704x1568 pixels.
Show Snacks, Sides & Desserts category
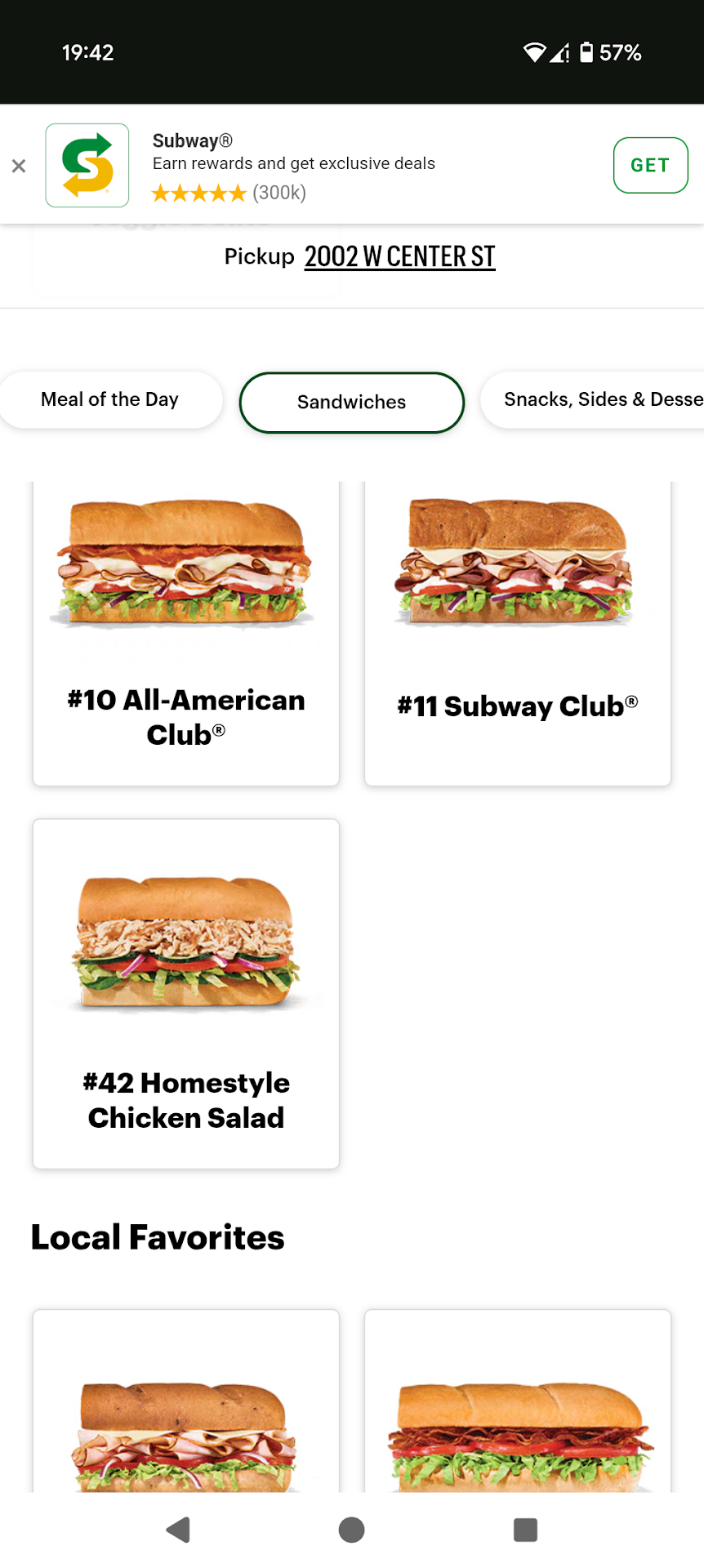596,400
